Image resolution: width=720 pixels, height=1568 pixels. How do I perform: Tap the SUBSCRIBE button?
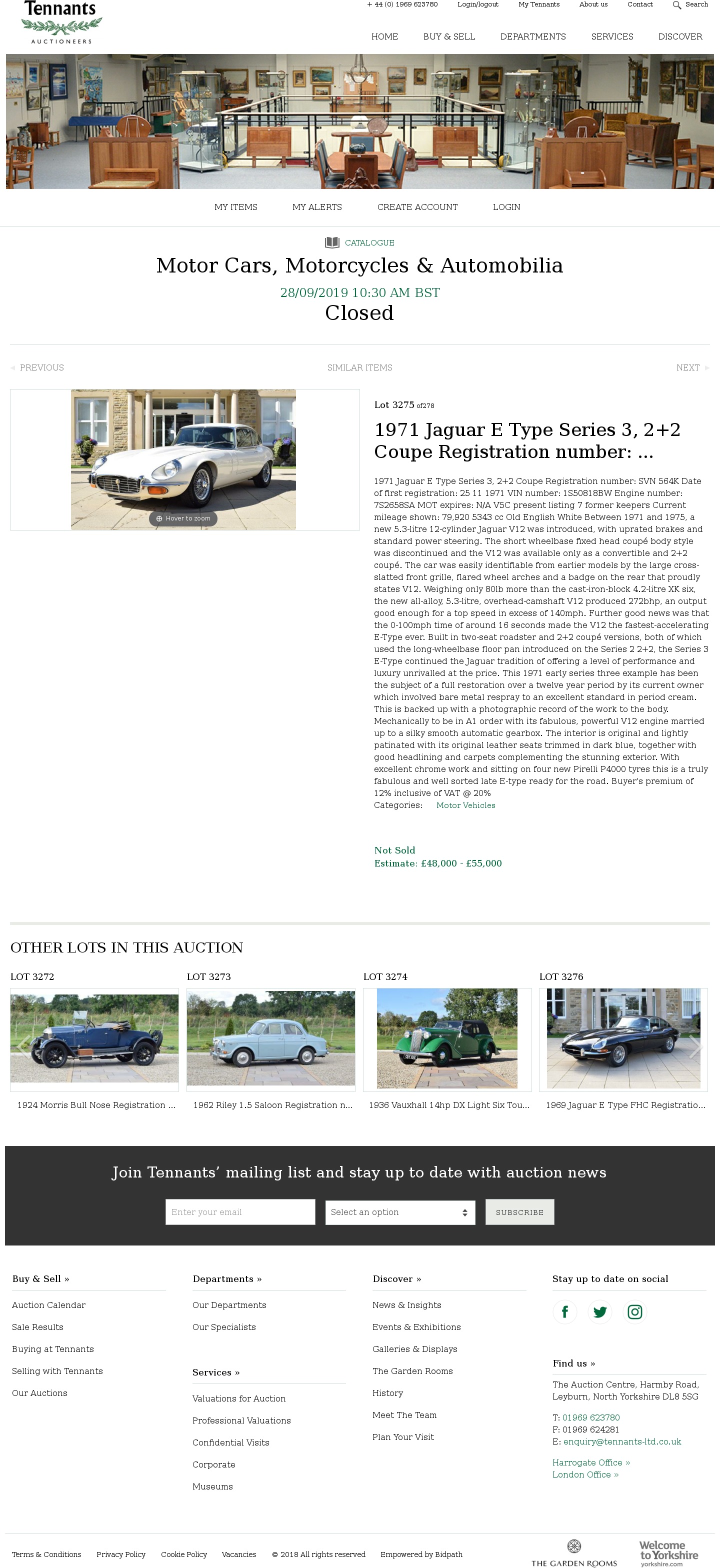tap(519, 1212)
